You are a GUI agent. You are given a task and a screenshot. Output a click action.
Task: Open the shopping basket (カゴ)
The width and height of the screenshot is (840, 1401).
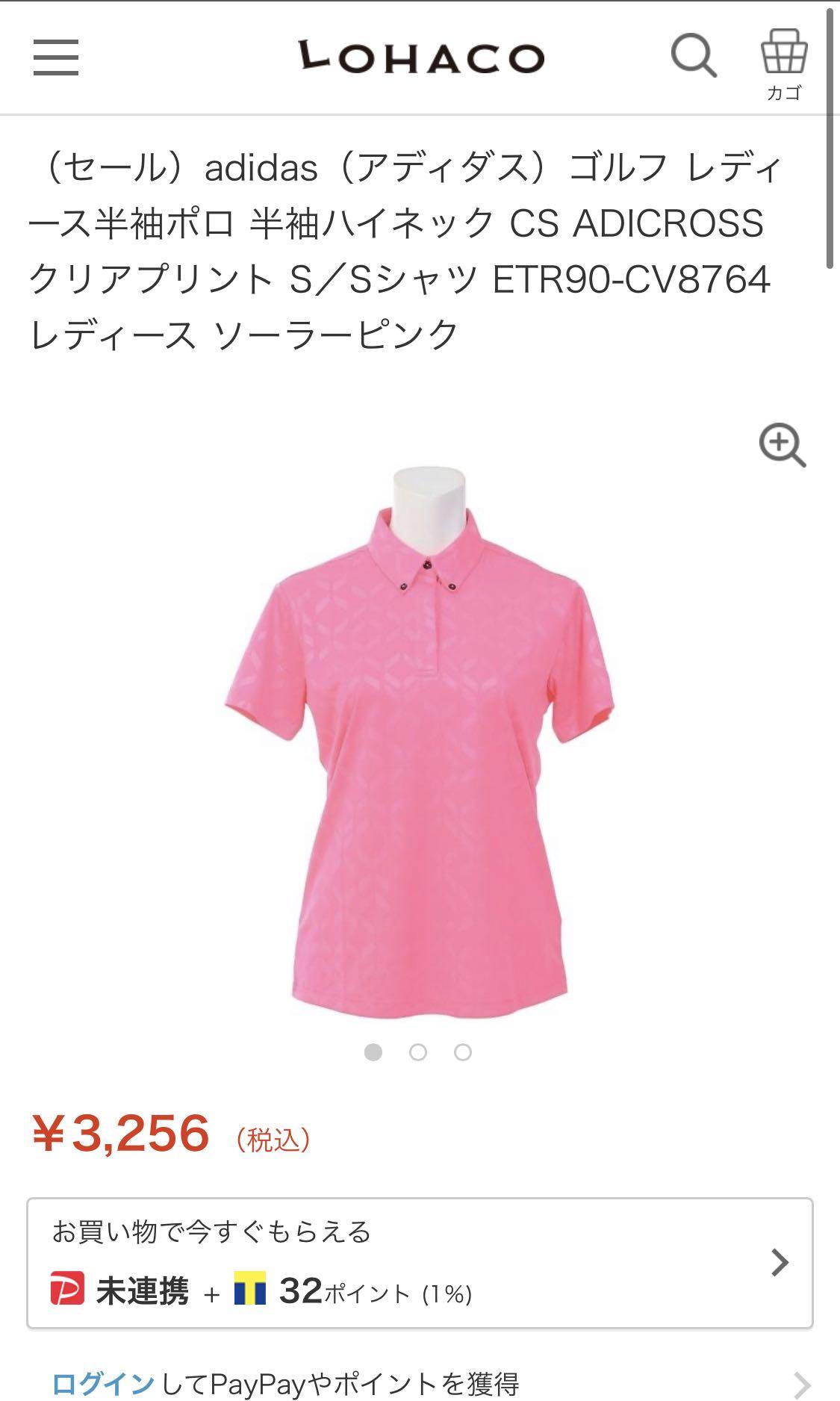(x=783, y=63)
